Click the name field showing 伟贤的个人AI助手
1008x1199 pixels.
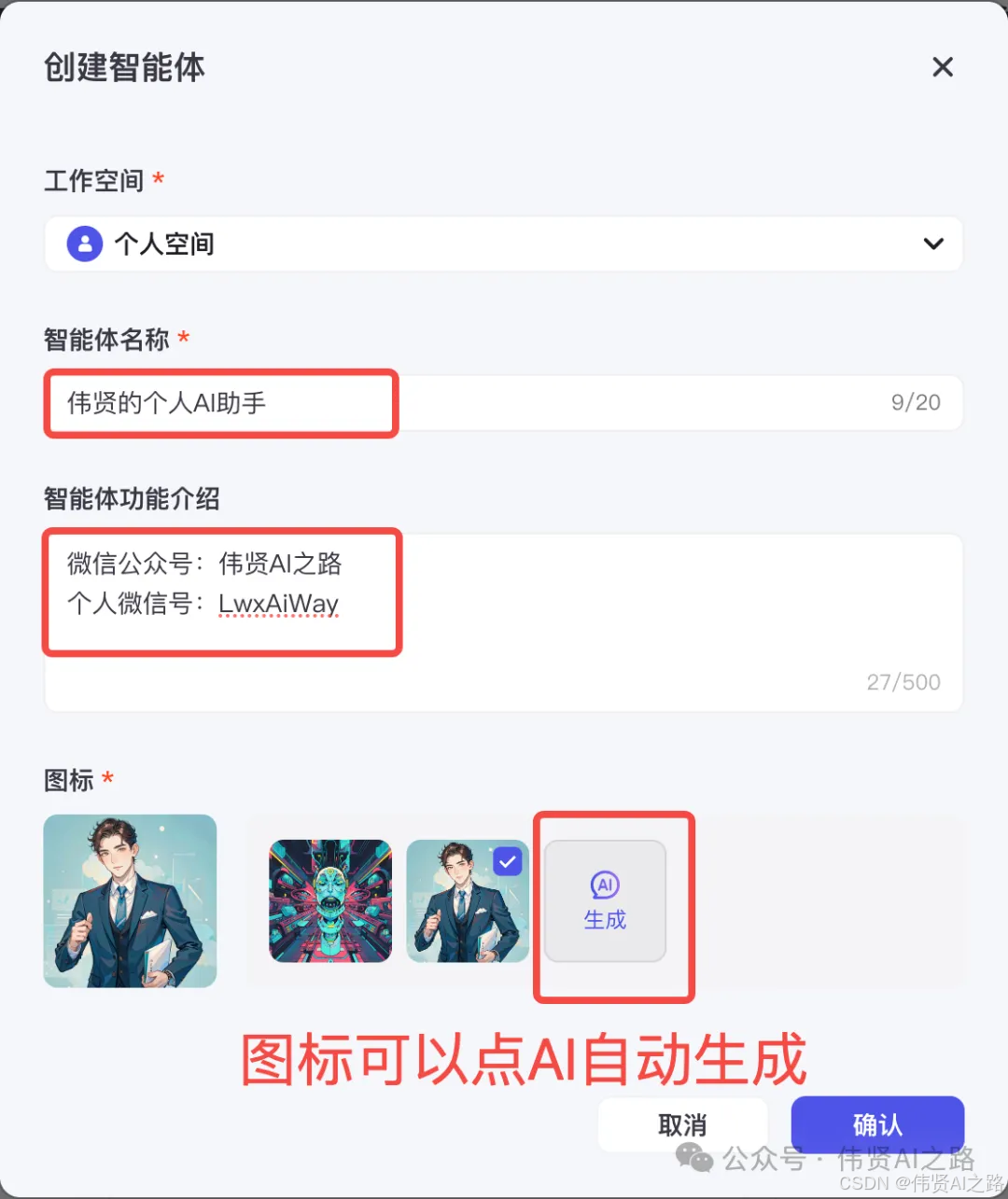click(220, 403)
